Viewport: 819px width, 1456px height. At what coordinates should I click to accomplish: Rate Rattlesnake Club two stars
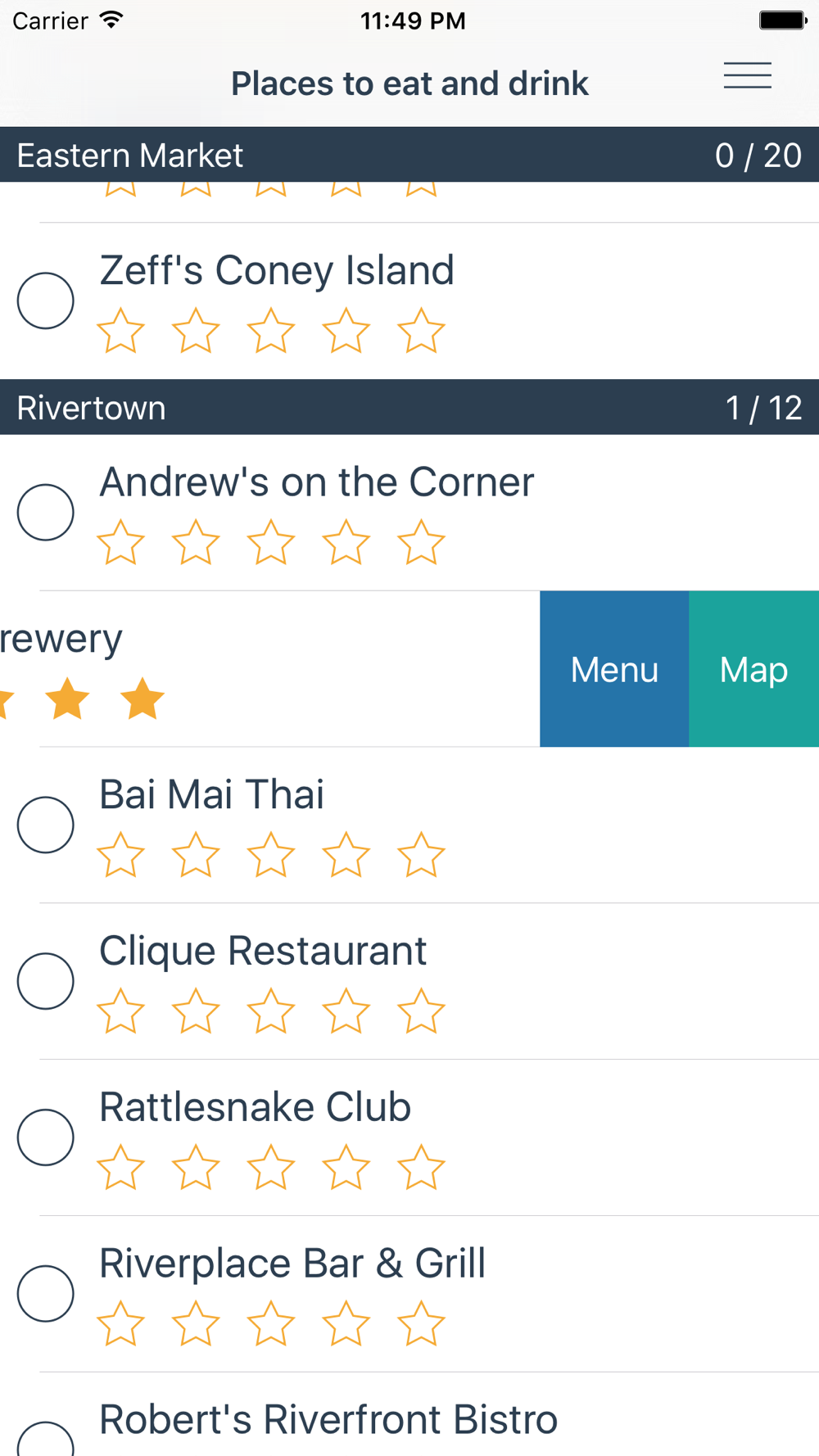(x=196, y=1168)
